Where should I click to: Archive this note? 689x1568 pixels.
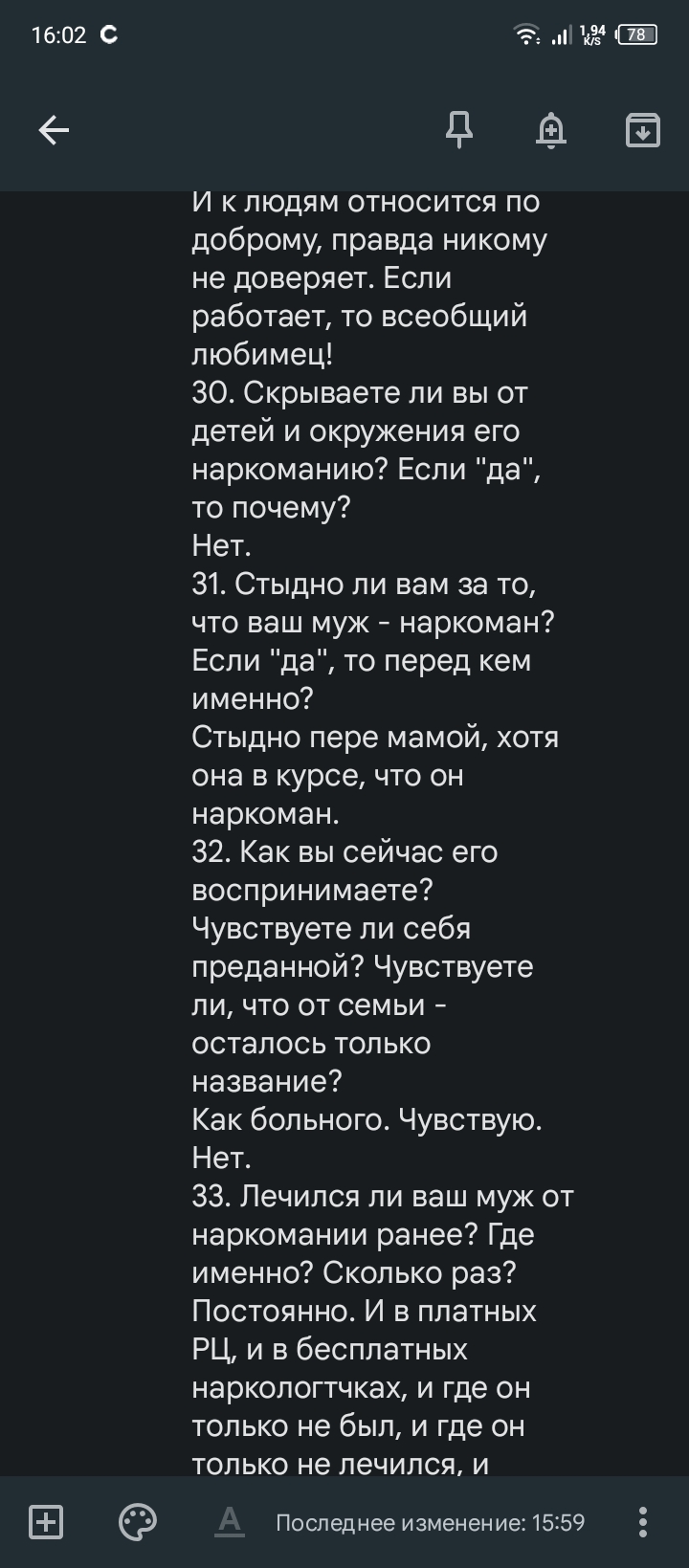(x=642, y=129)
